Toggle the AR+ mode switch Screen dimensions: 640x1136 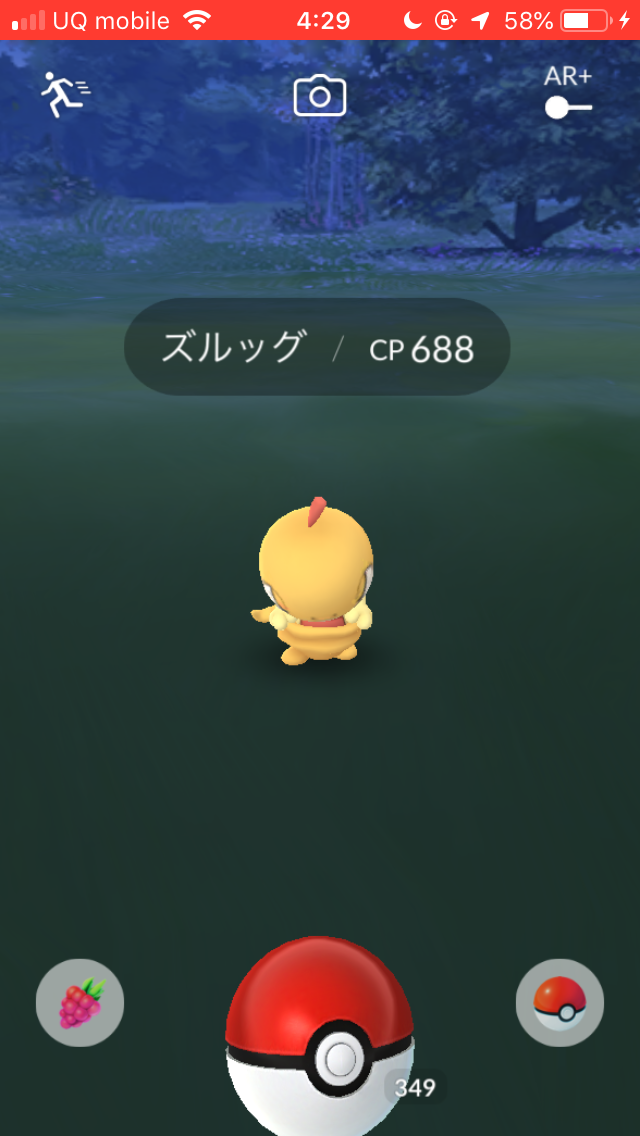tap(568, 106)
